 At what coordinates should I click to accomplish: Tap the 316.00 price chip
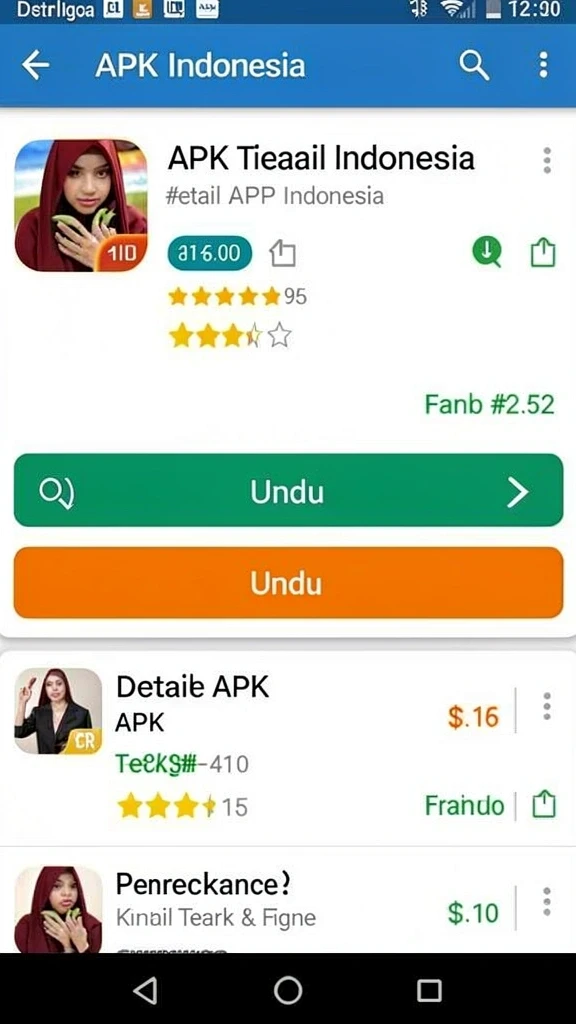point(210,253)
